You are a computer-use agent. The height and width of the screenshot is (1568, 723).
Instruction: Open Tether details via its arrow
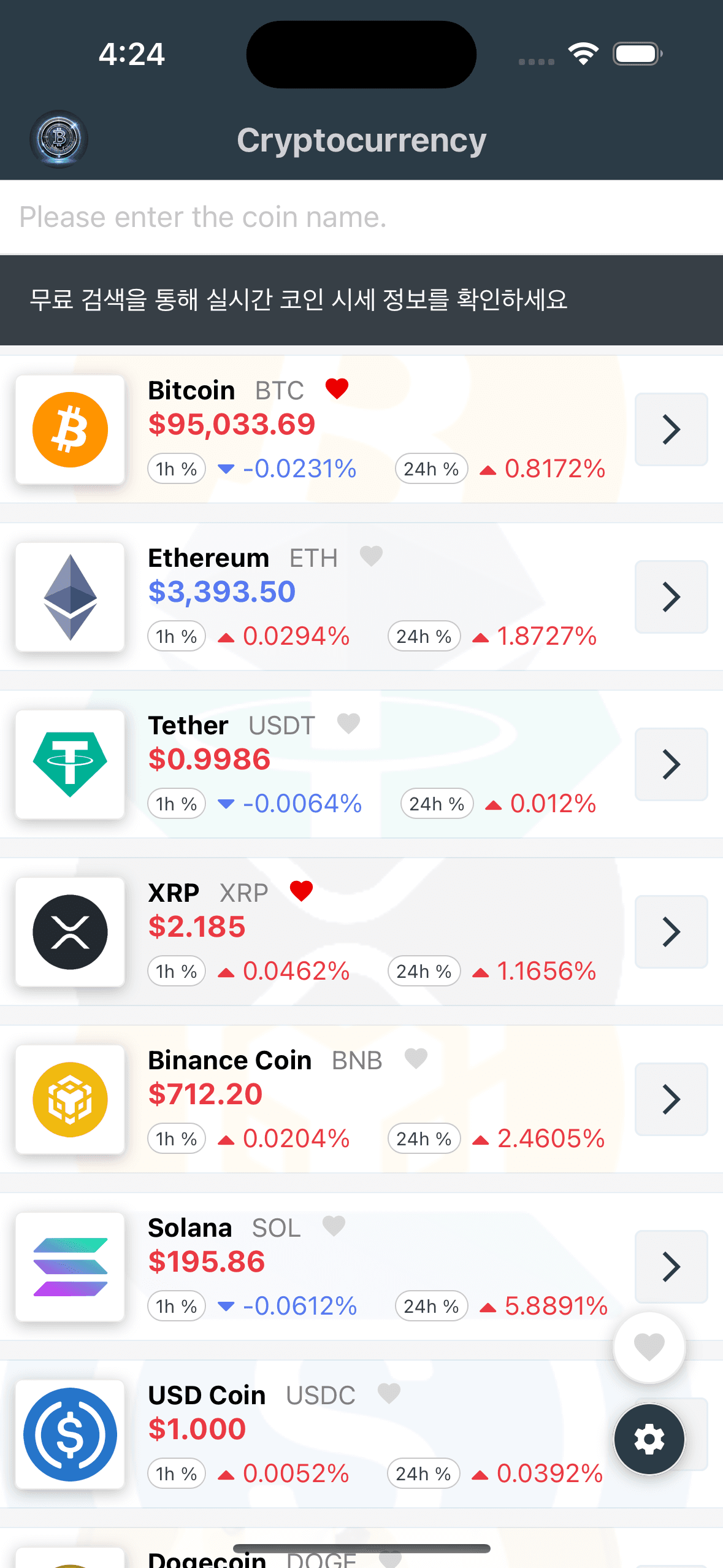tap(671, 764)
